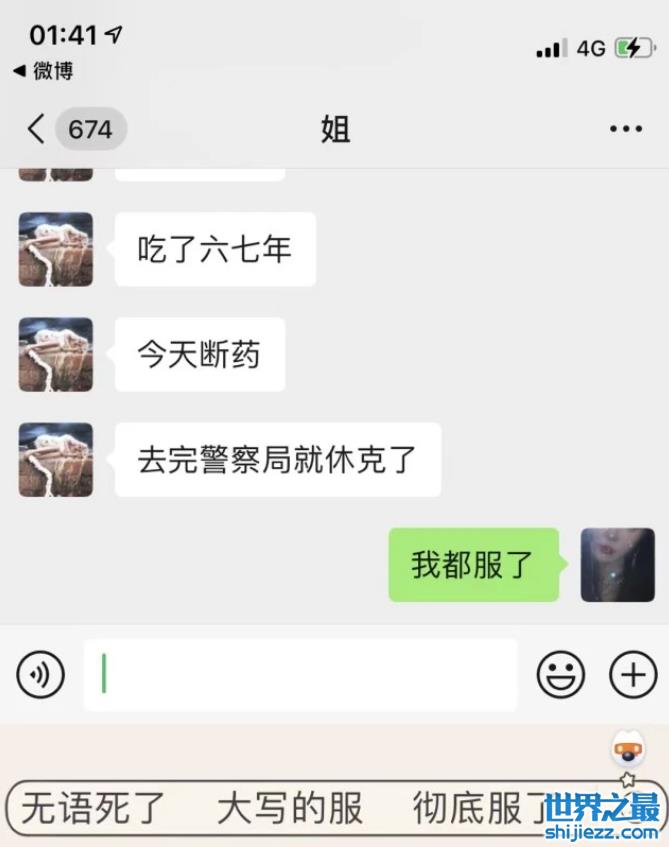Open the chat overflow menu

coord(626,129)
